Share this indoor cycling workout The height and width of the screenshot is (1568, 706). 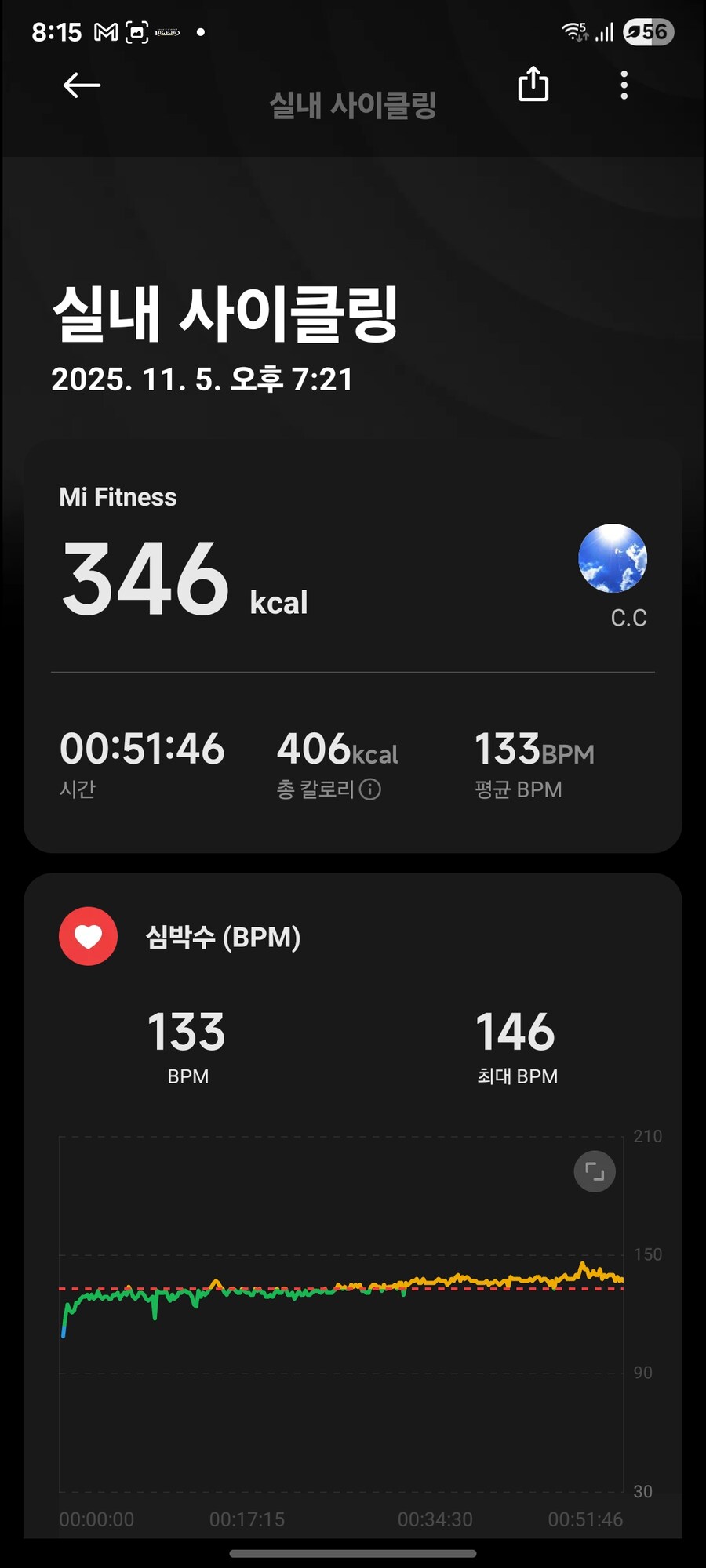[x=533, y=84]
